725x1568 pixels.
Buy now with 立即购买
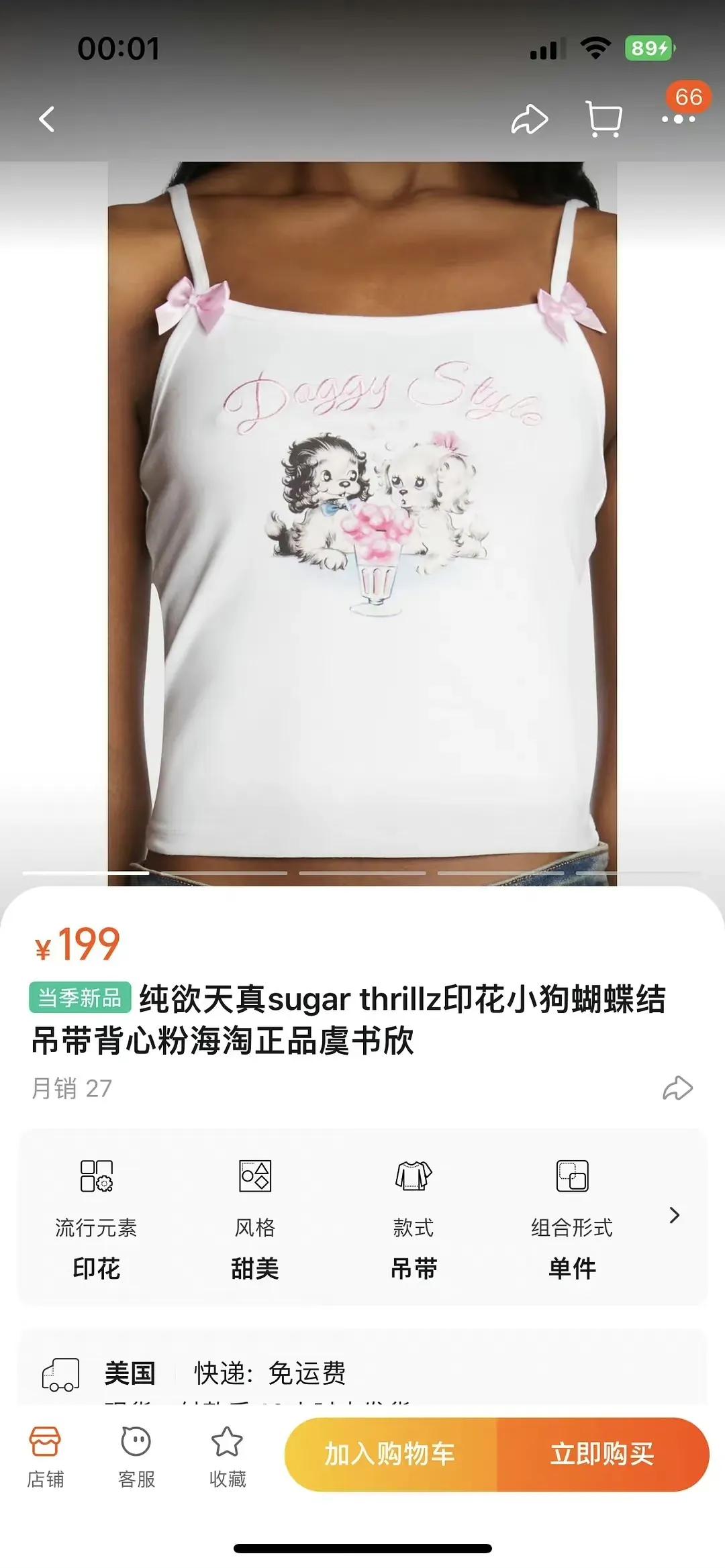[x=602, y=1454]
